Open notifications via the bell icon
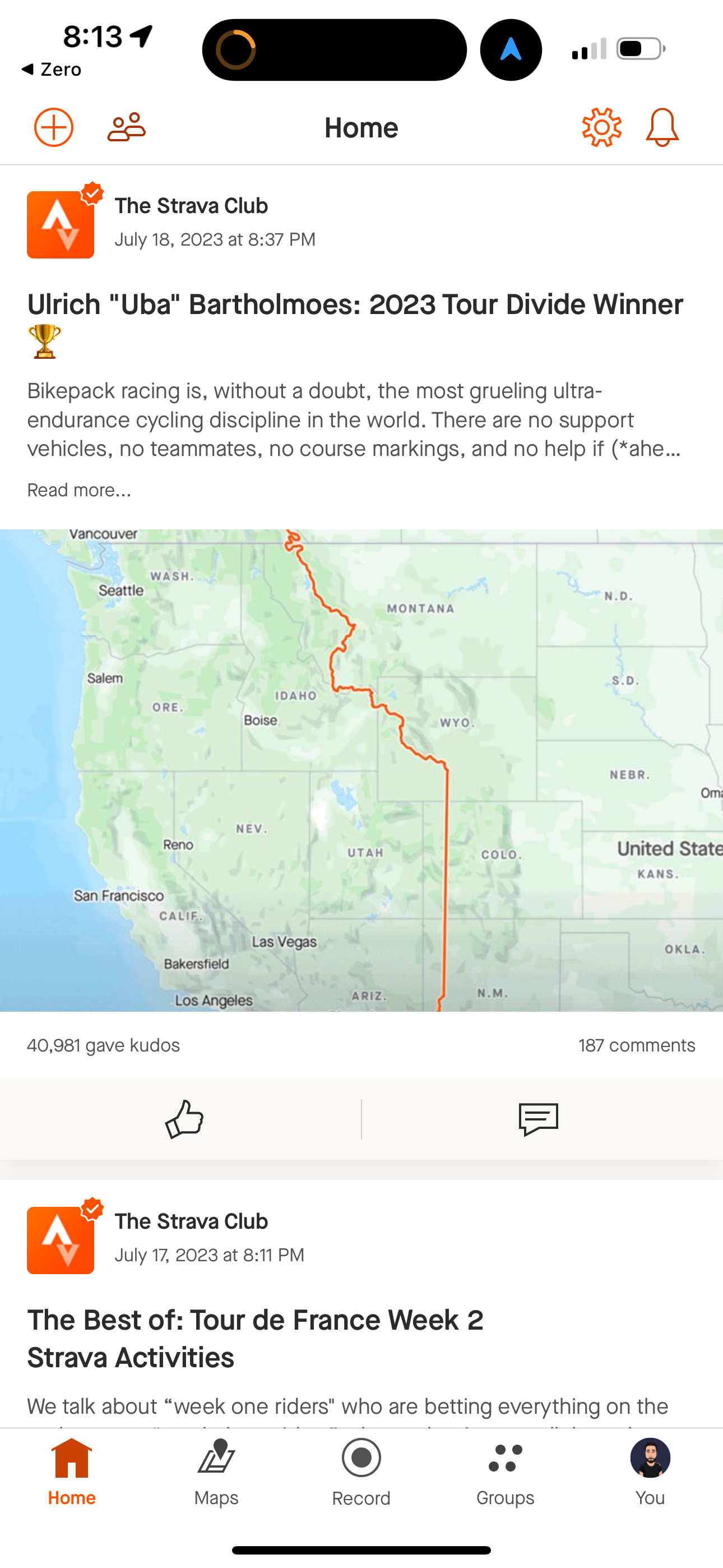Image resolution: width=723 pixels, height=1568 pixels. pyautogui.click(x=664, y=127)
